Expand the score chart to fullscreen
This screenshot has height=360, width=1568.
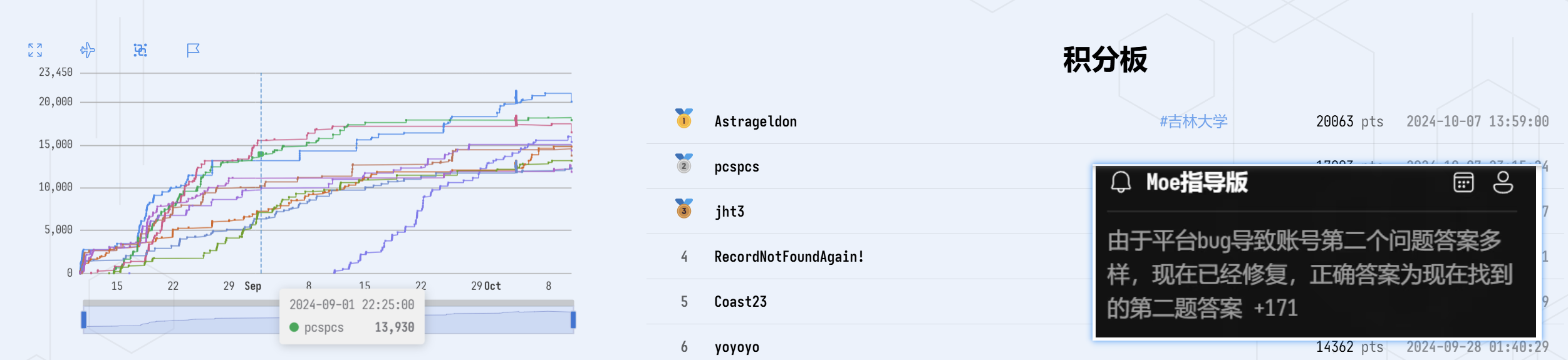coord(35,50)
